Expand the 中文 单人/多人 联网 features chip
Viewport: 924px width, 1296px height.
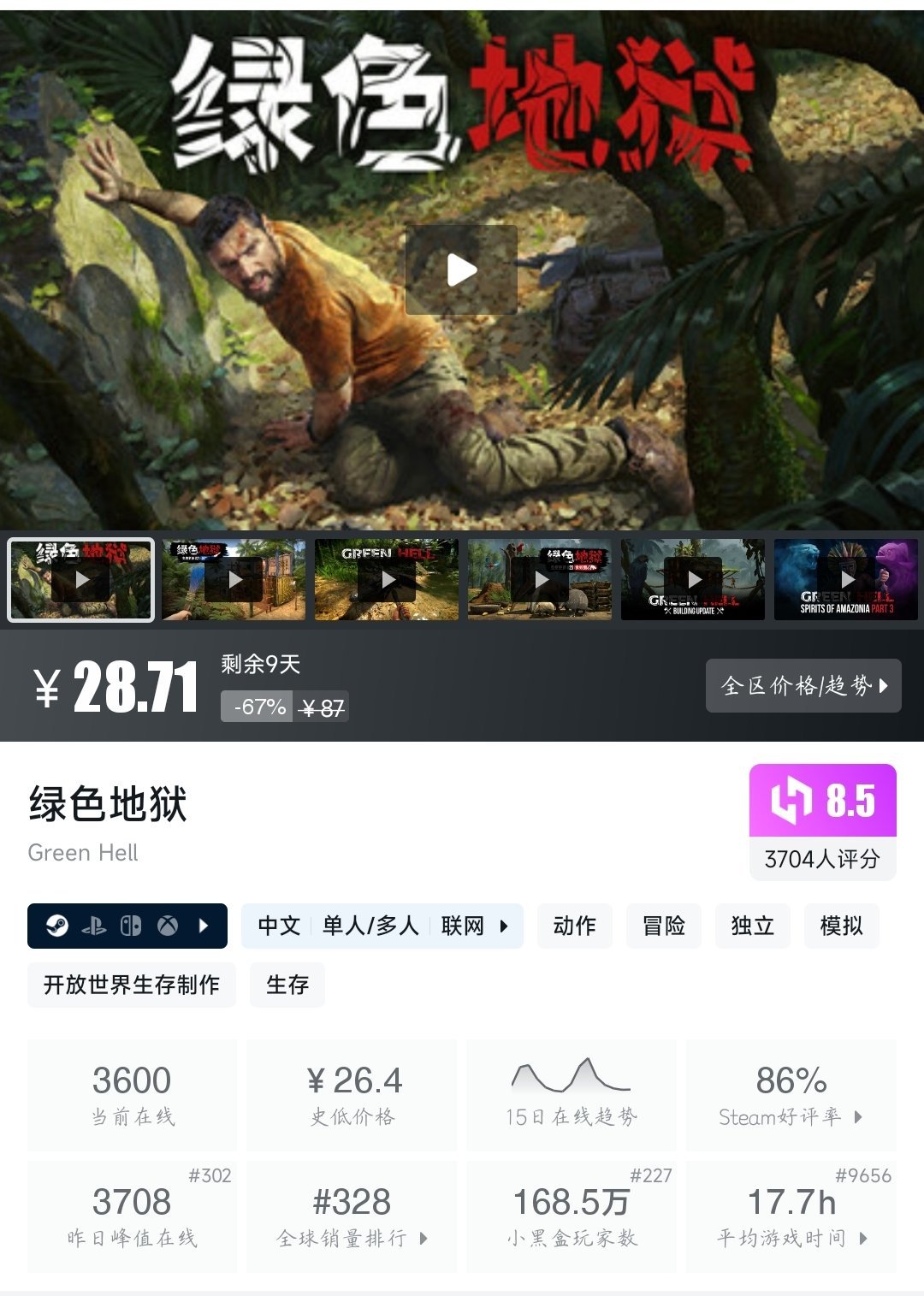point(382,926)
